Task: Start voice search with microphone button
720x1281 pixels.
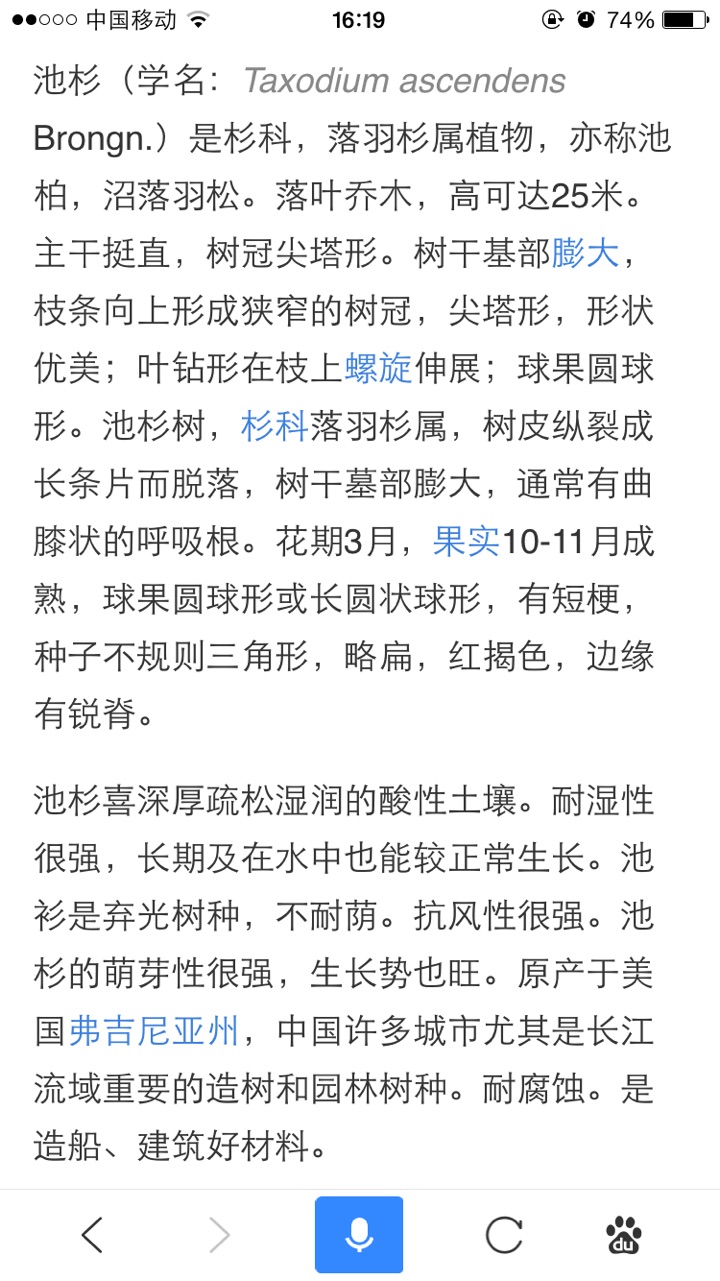Action: pos(359,1235)
